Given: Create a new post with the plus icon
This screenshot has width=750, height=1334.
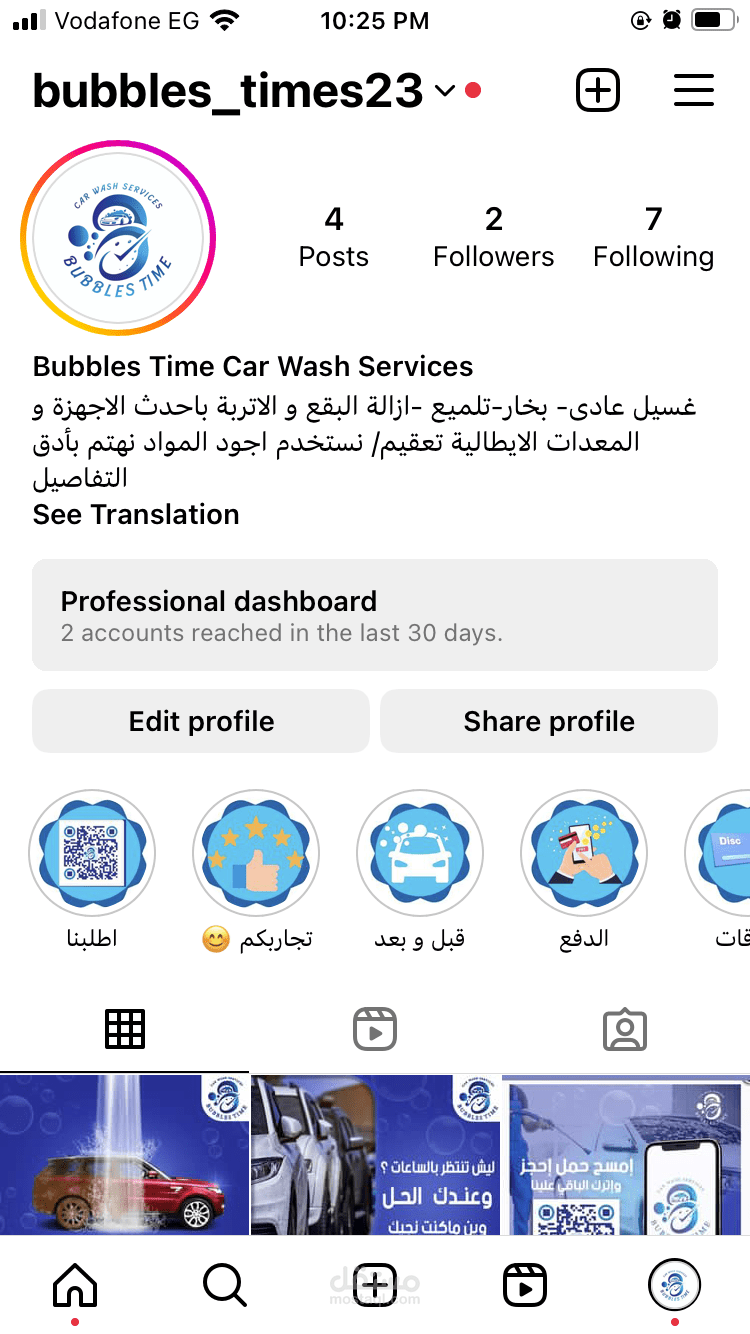Looking at the screenshot, I should (598, 91).
